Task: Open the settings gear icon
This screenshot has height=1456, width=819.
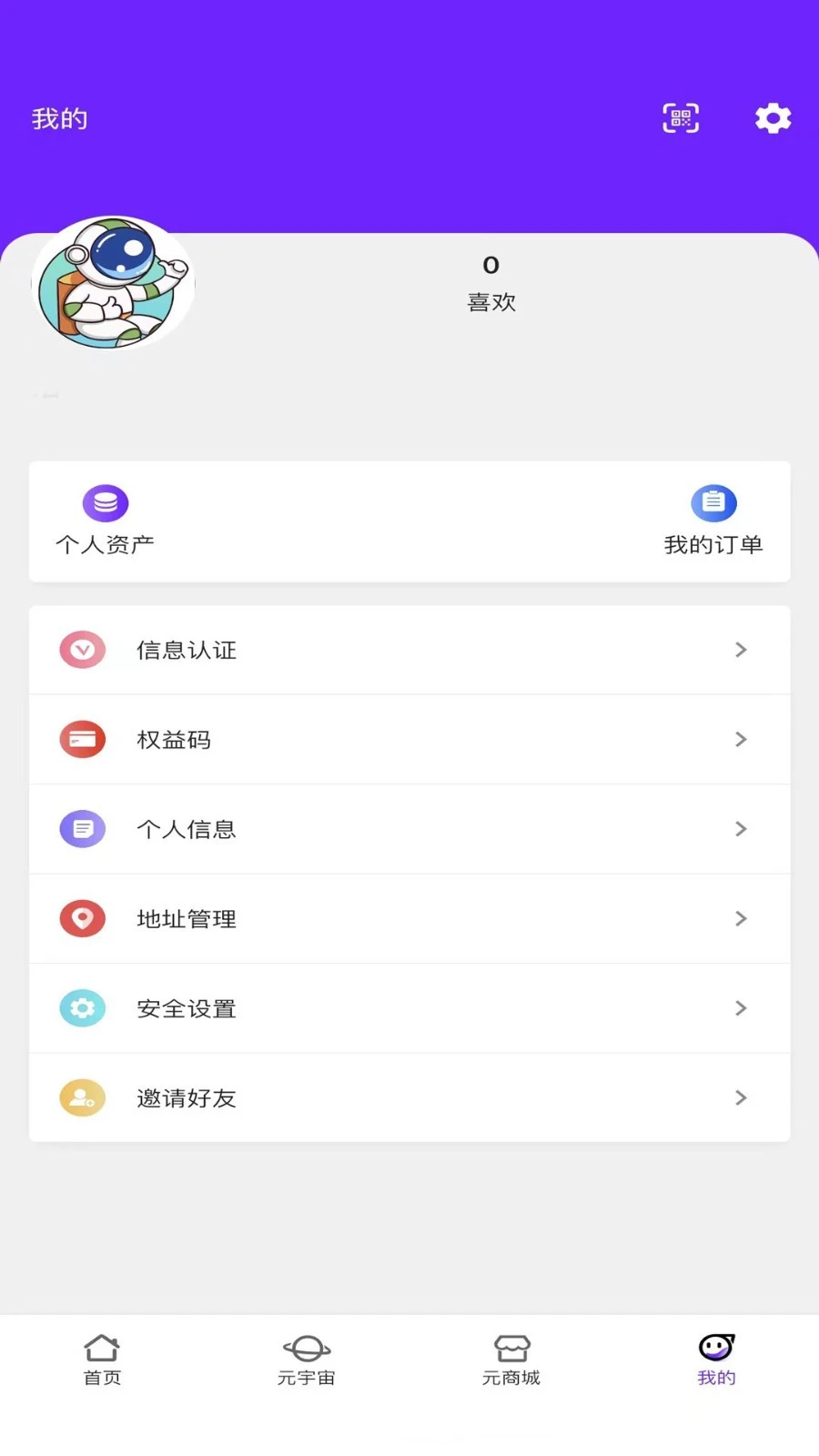Action: 772,117
